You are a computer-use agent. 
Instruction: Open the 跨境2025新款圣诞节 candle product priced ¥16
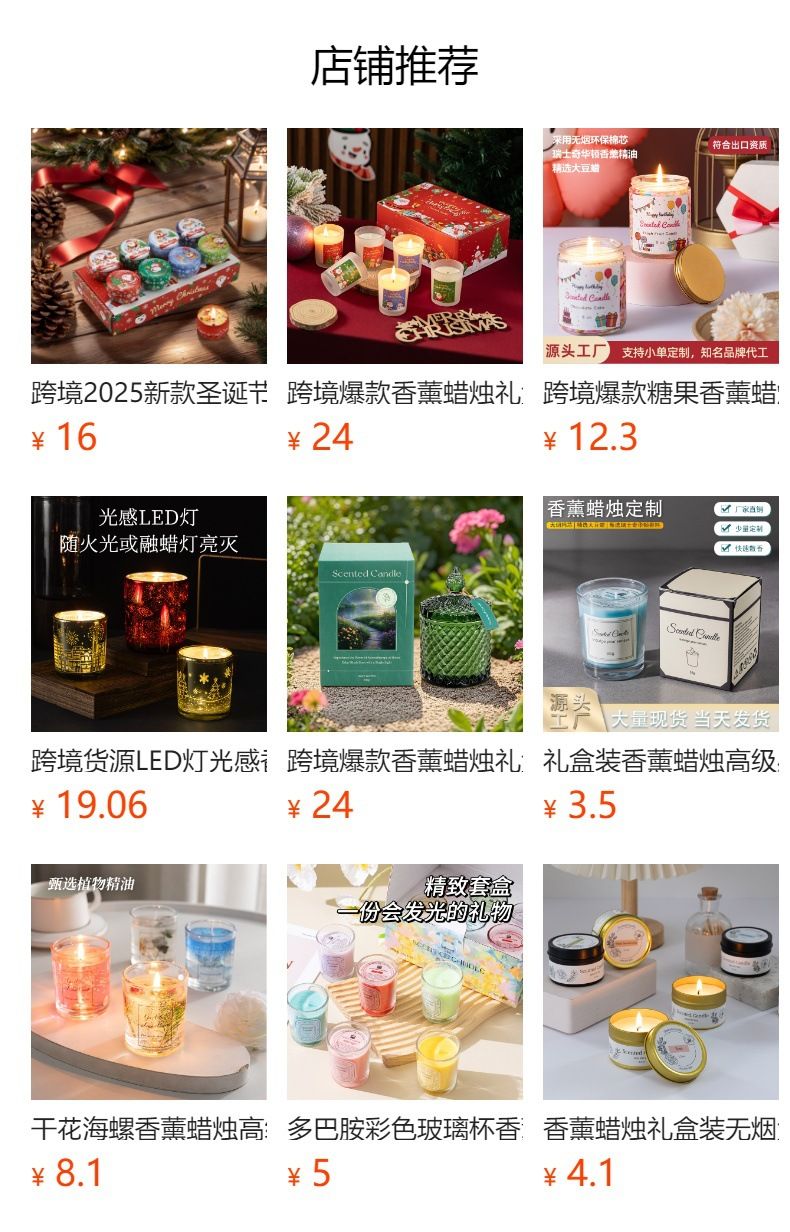(x=148, y=246)
